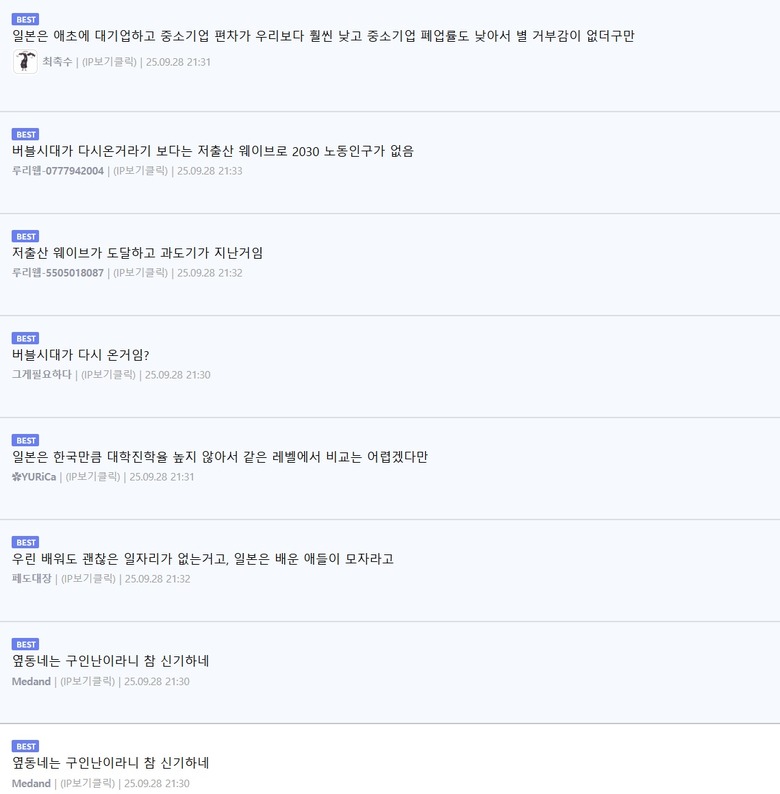Screen dimensions: 780x794
Task: Click IP보기 beside 그게필요하다
Action: coord(108,375)
